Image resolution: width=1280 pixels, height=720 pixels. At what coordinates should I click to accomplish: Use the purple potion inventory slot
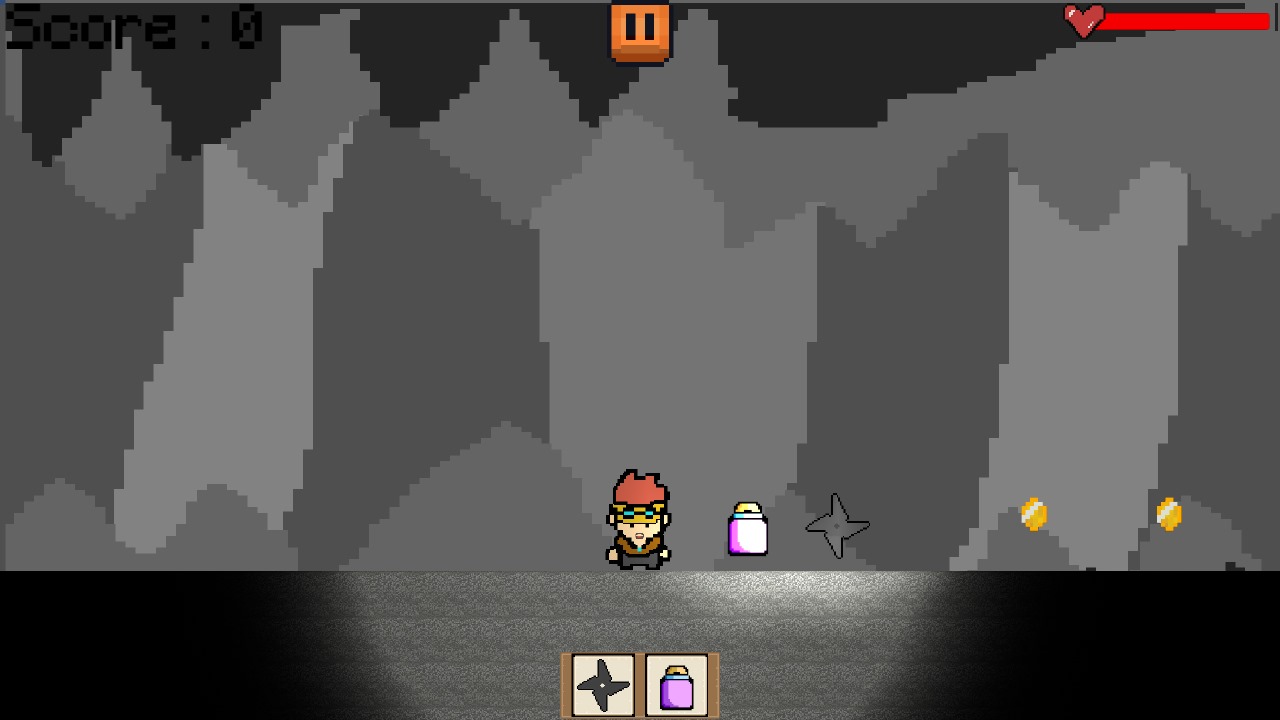point(677,685)
